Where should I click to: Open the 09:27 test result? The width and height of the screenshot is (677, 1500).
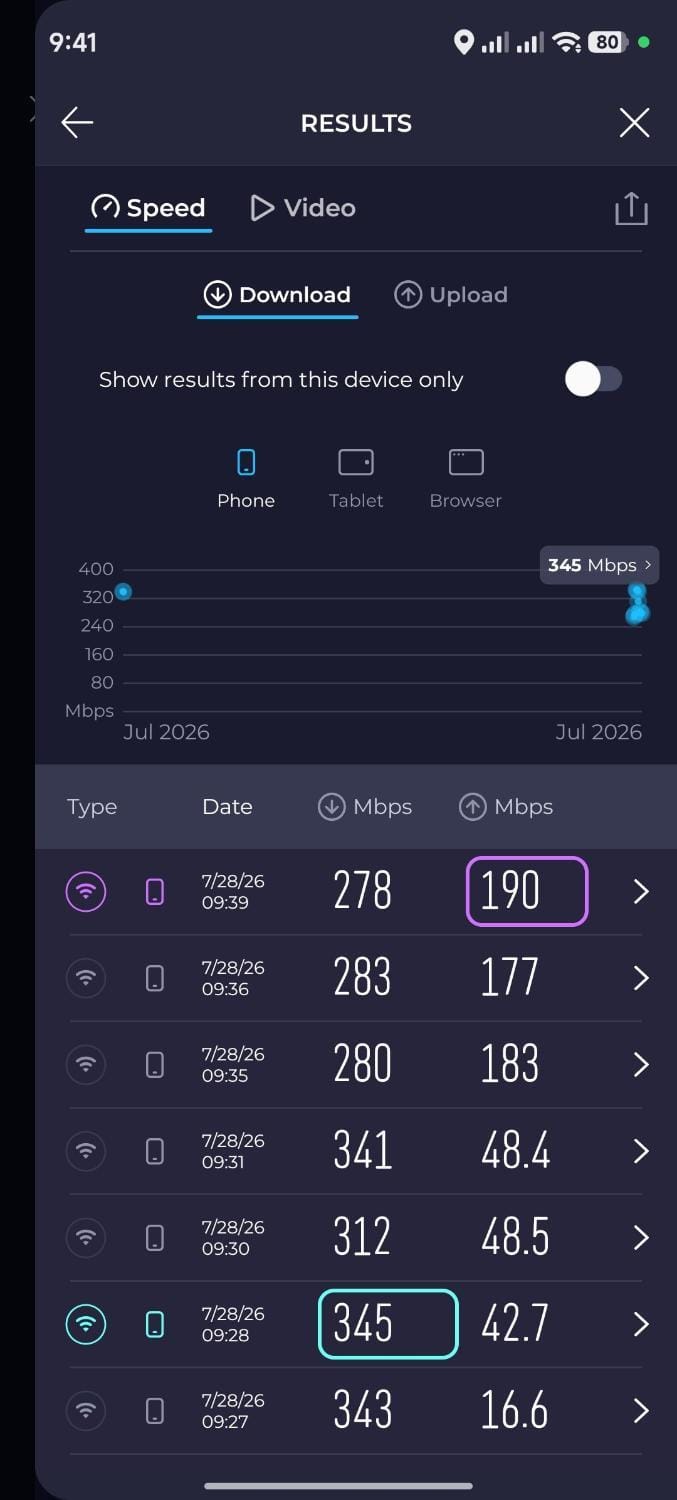[356, 1411]
